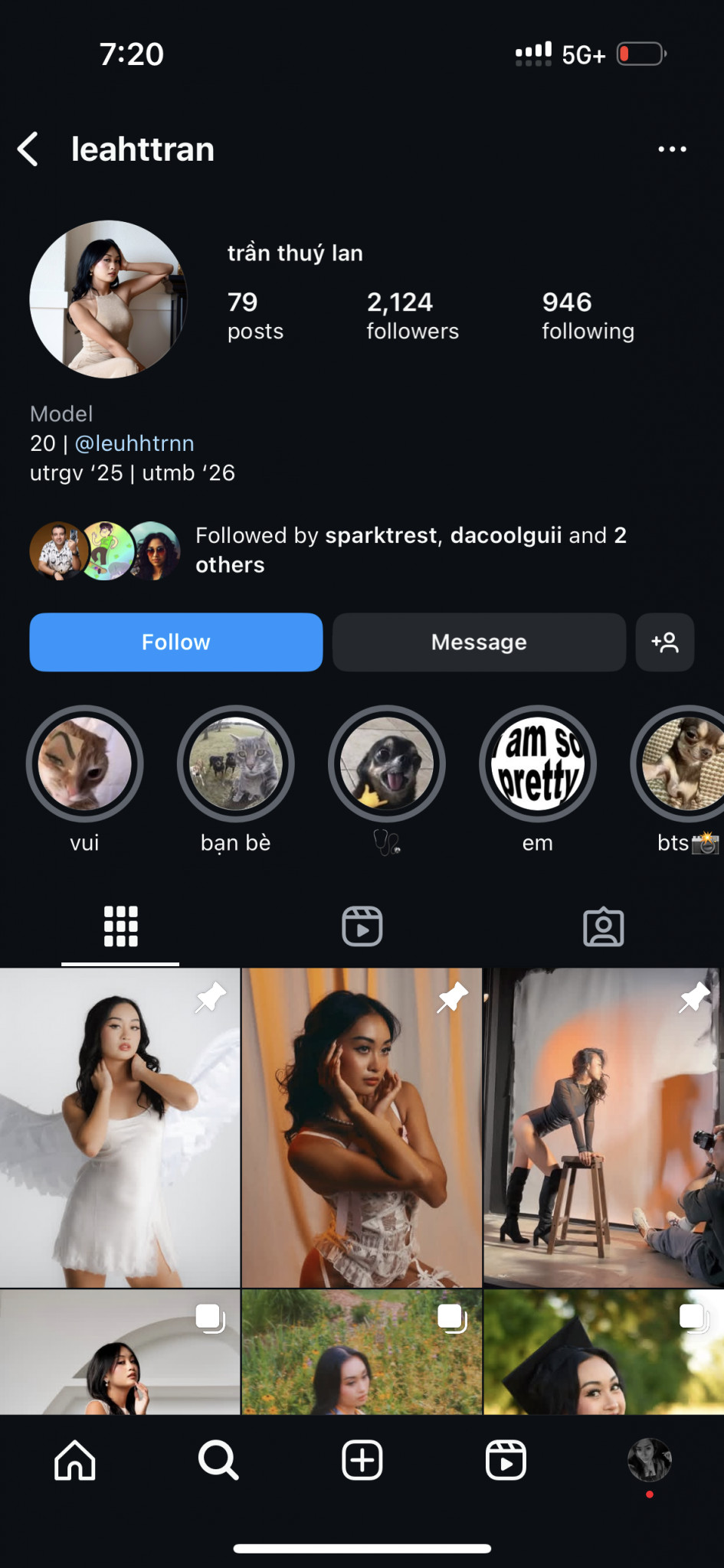This screenshot has width=724, height=1568.
Task: Go back from leahttran's profile
Action: pos(28,149)
